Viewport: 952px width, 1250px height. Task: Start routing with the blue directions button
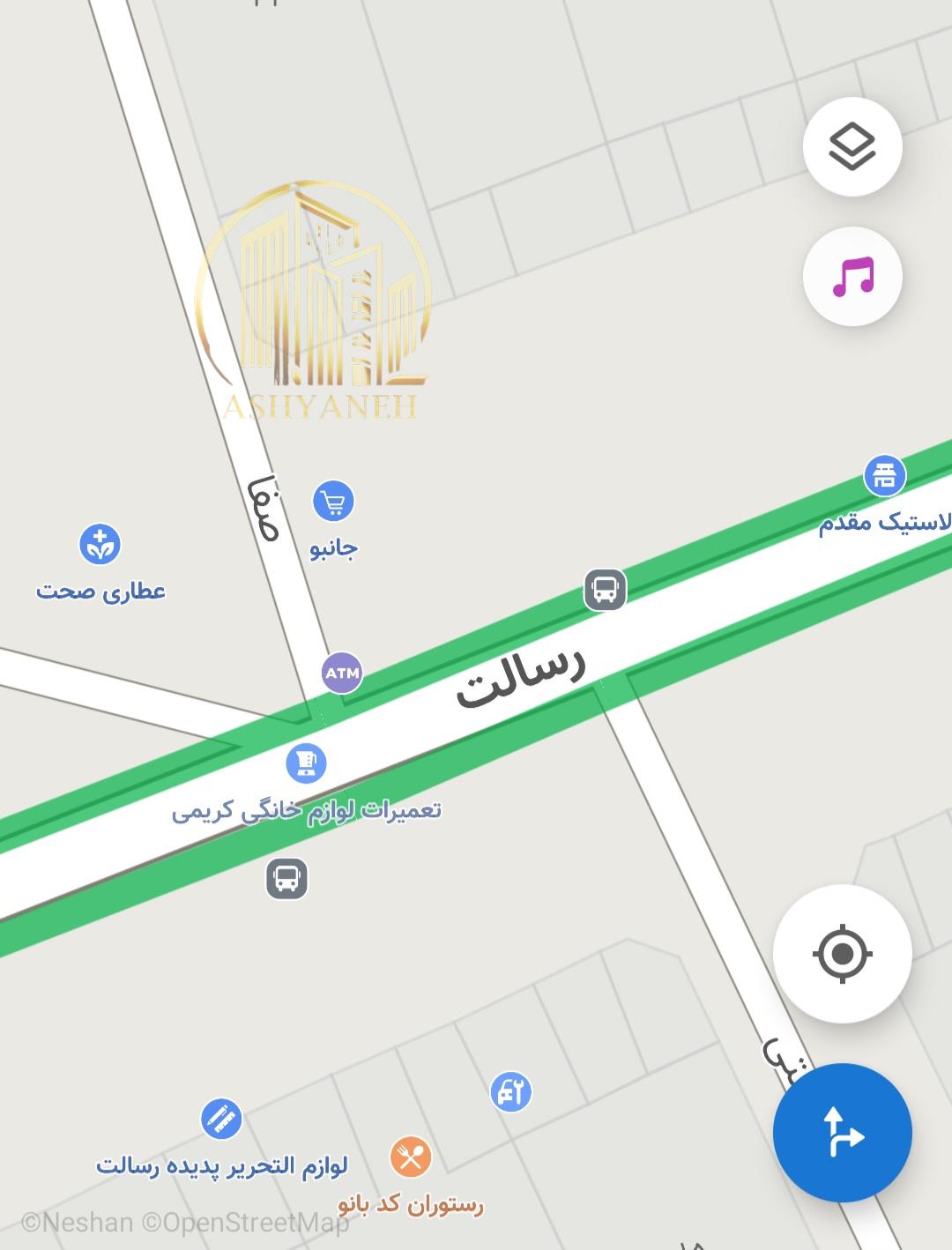pyautogui.click(x=842, y=1133)
